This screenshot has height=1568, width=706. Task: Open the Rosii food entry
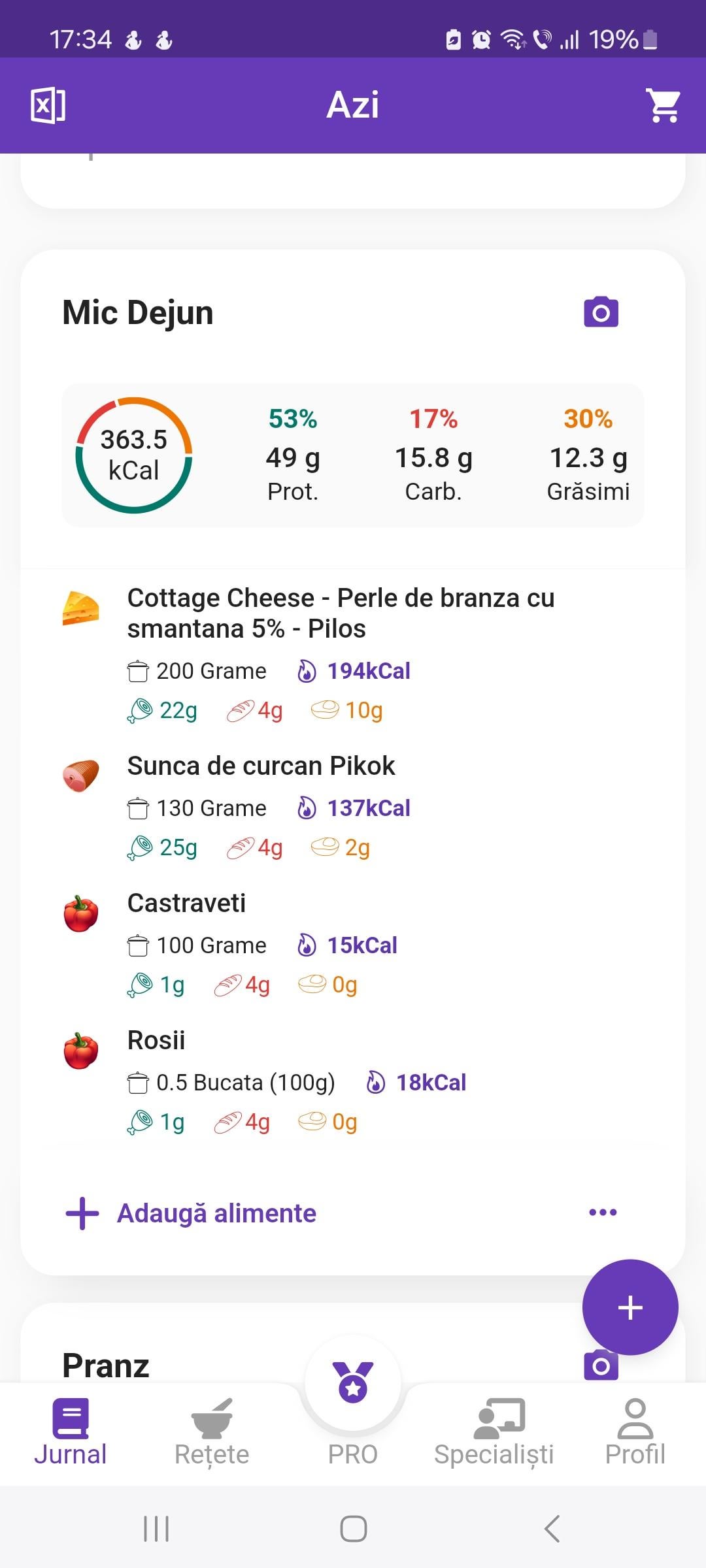[353, 1082]
